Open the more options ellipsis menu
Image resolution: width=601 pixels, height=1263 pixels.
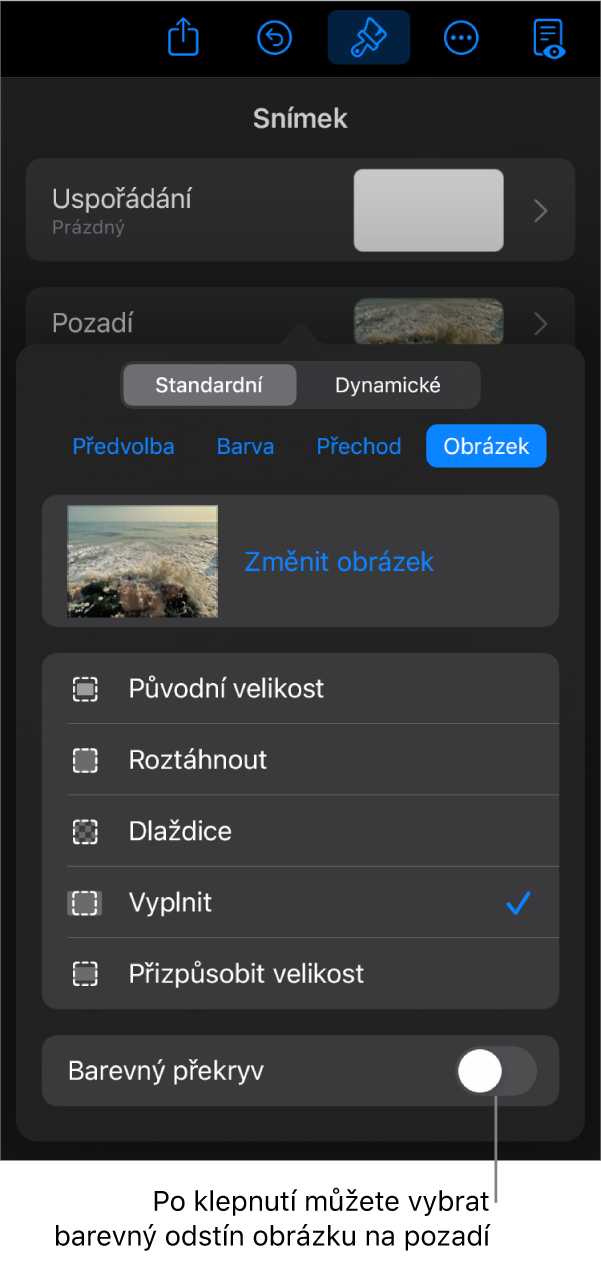[460, 38]
